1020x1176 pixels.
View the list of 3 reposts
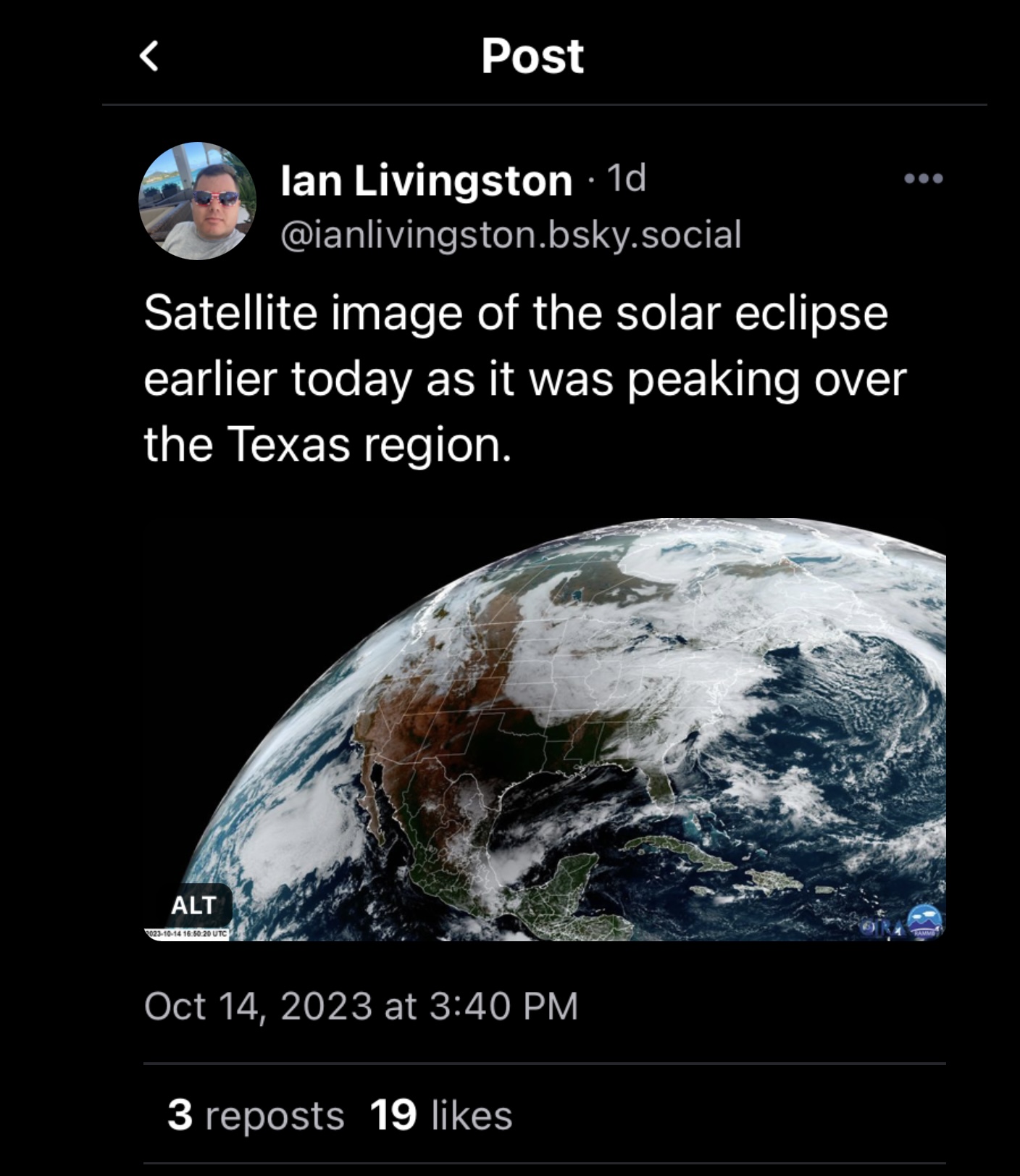coord(256,1114)
